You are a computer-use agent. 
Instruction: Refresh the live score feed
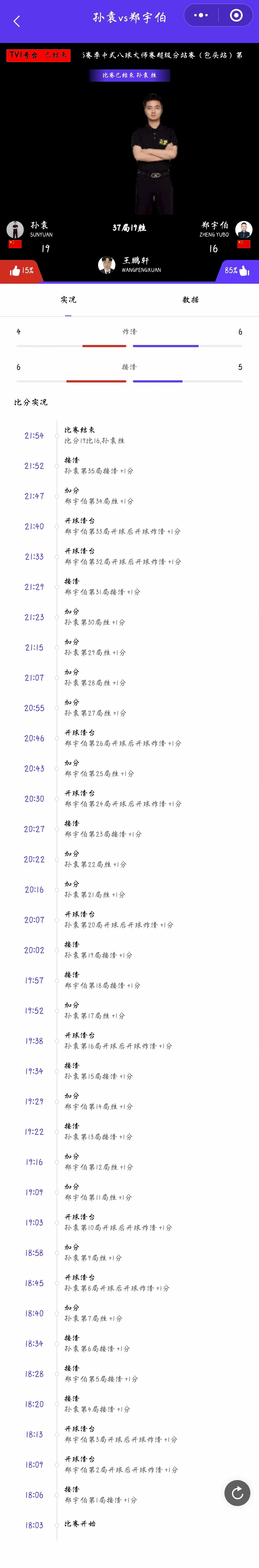(x=237, y=1493)
